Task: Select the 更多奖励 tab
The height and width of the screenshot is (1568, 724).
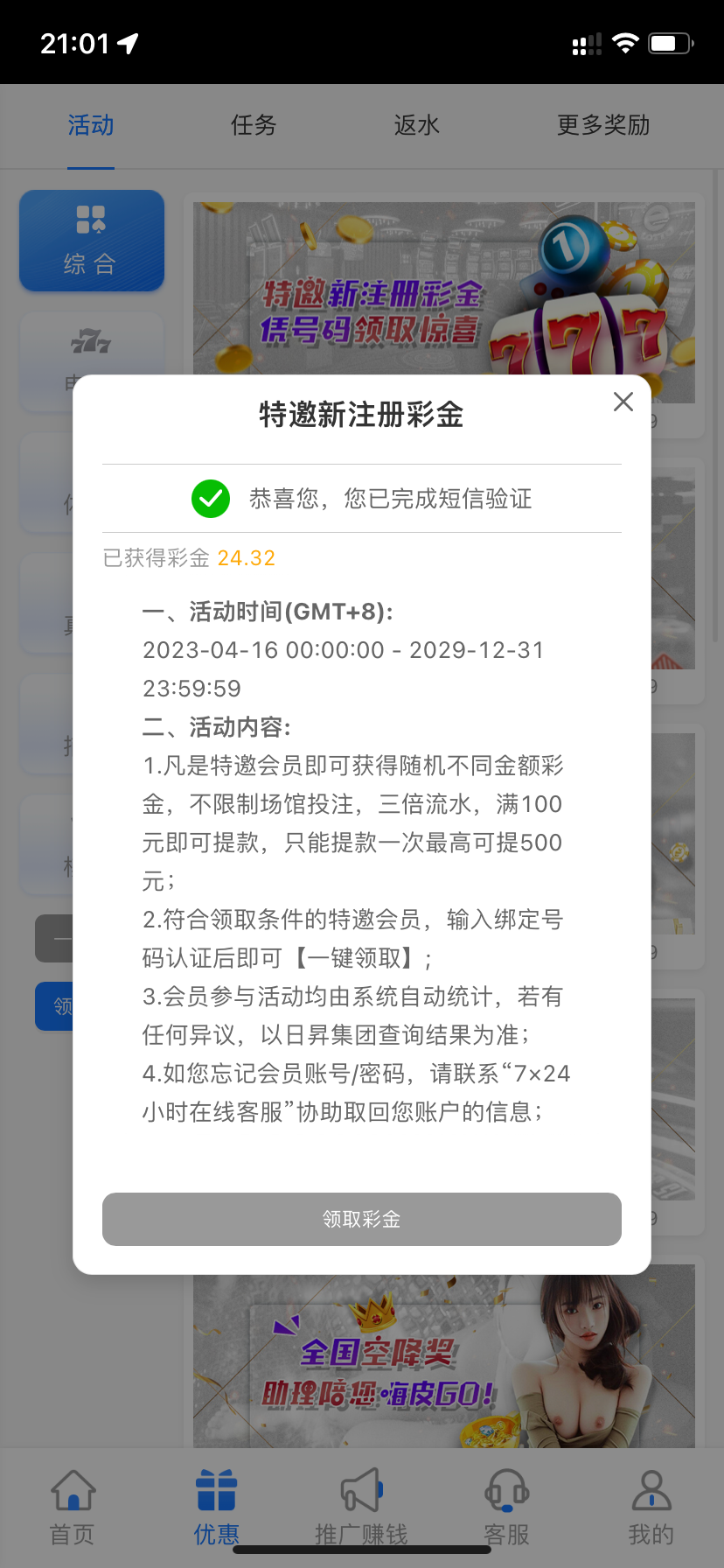Action: click(x=603, y=126)
